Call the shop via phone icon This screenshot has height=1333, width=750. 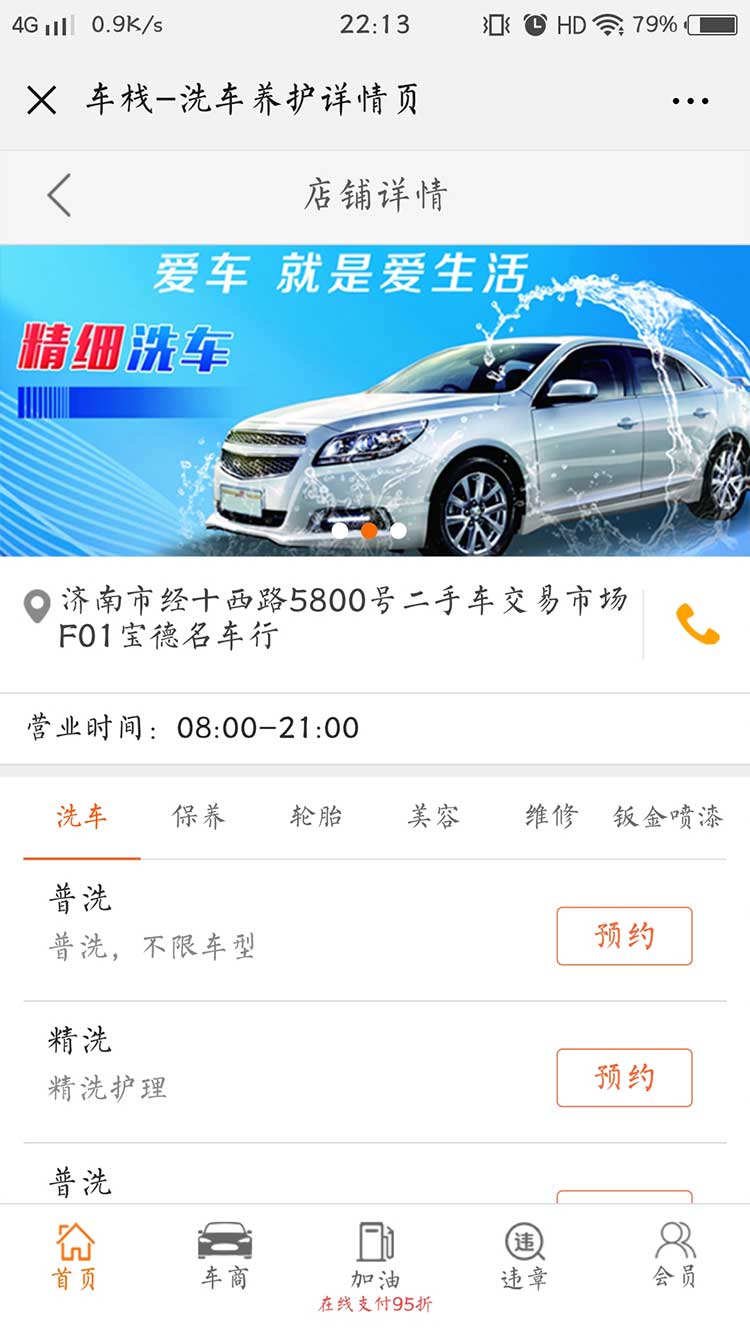point(697,625)
